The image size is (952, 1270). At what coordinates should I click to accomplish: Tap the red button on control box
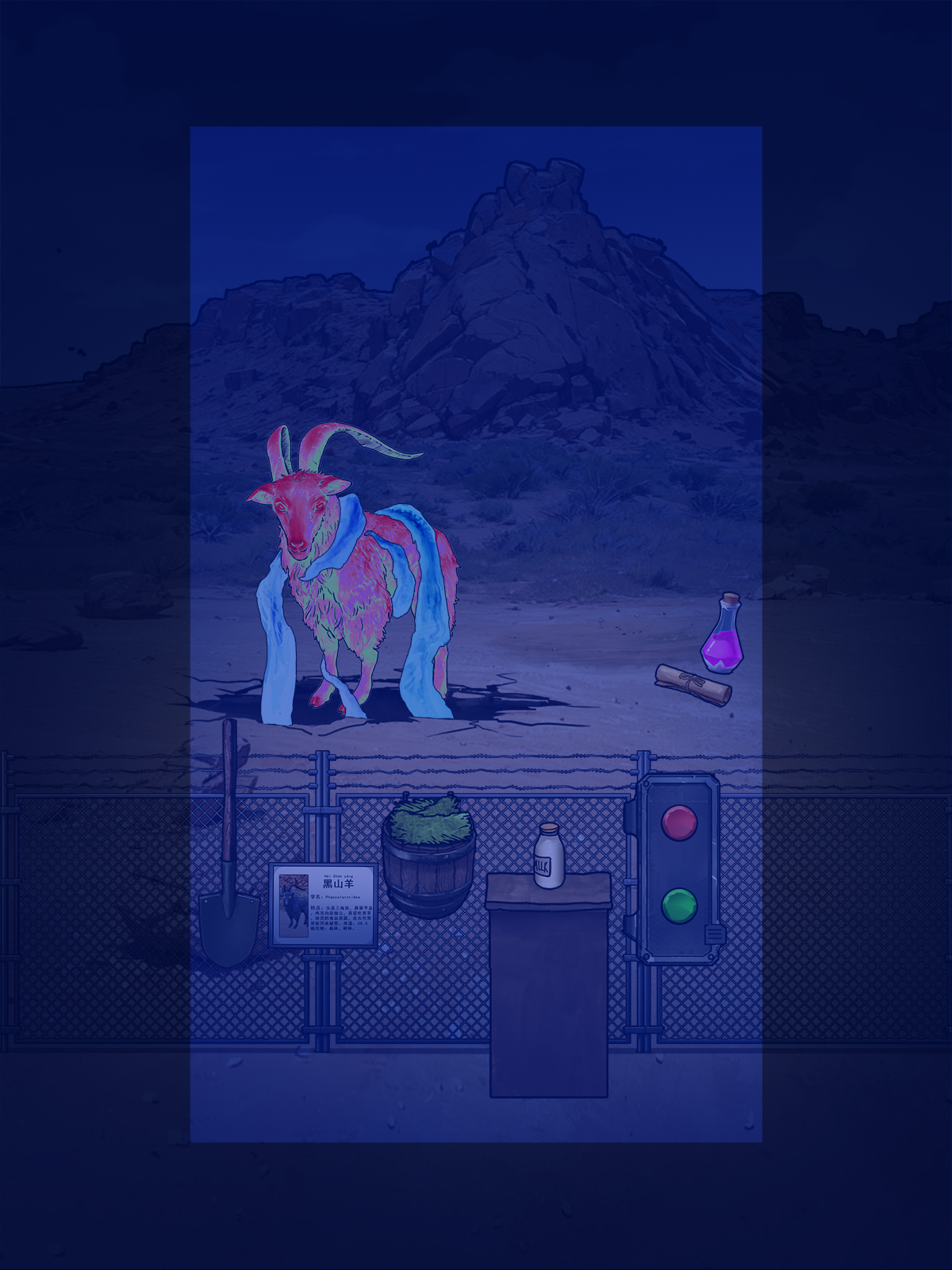coord(679,822)
